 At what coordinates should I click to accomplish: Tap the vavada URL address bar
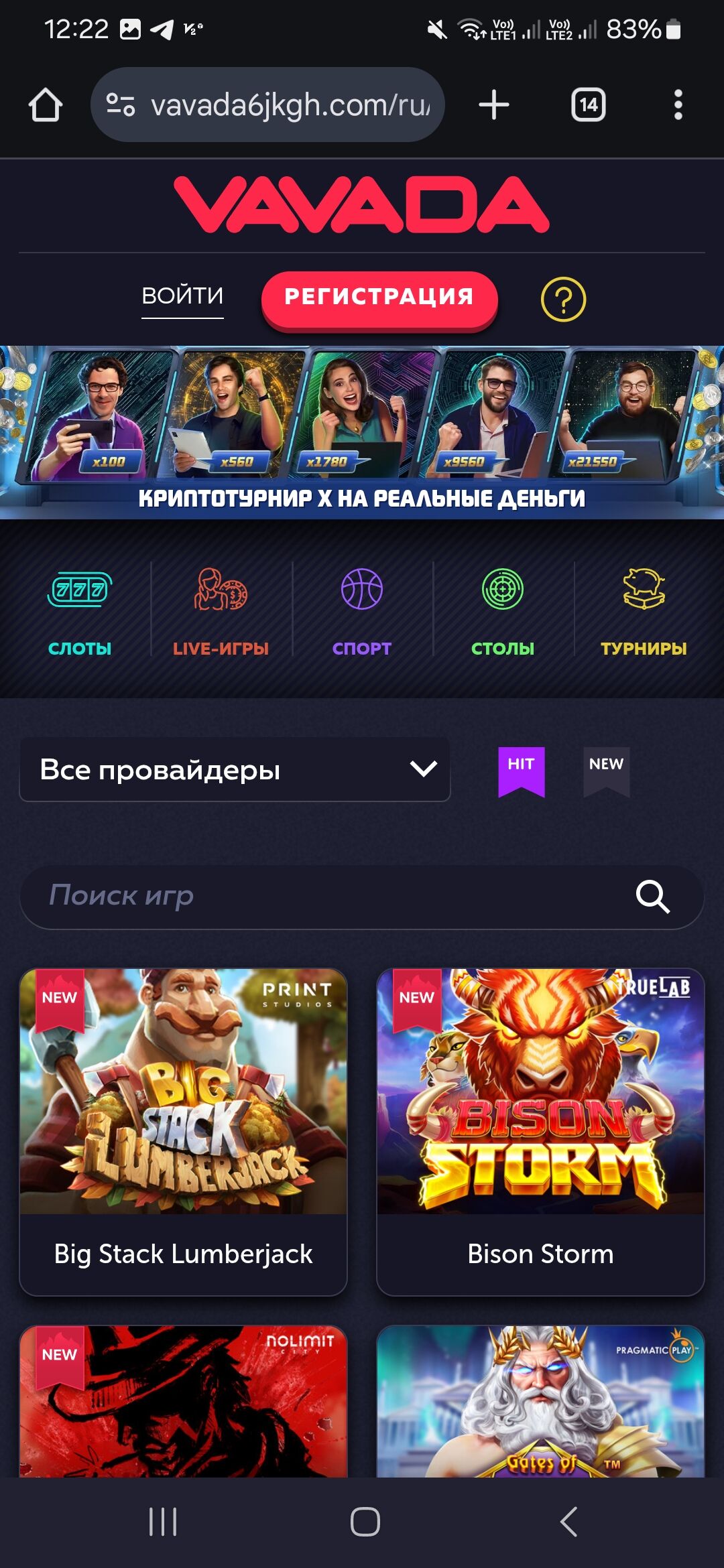268,105
